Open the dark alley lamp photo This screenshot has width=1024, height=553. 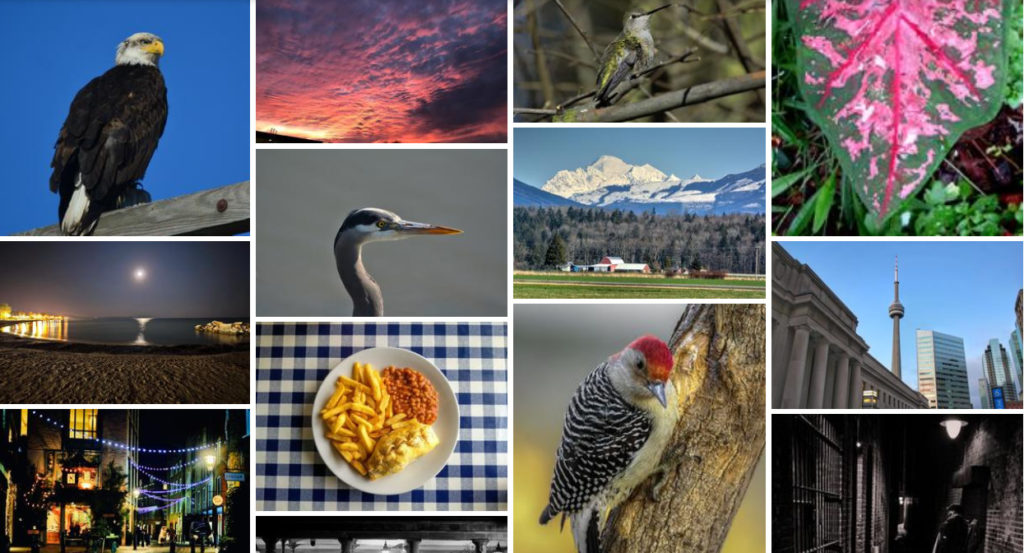[x=897, y=483]
